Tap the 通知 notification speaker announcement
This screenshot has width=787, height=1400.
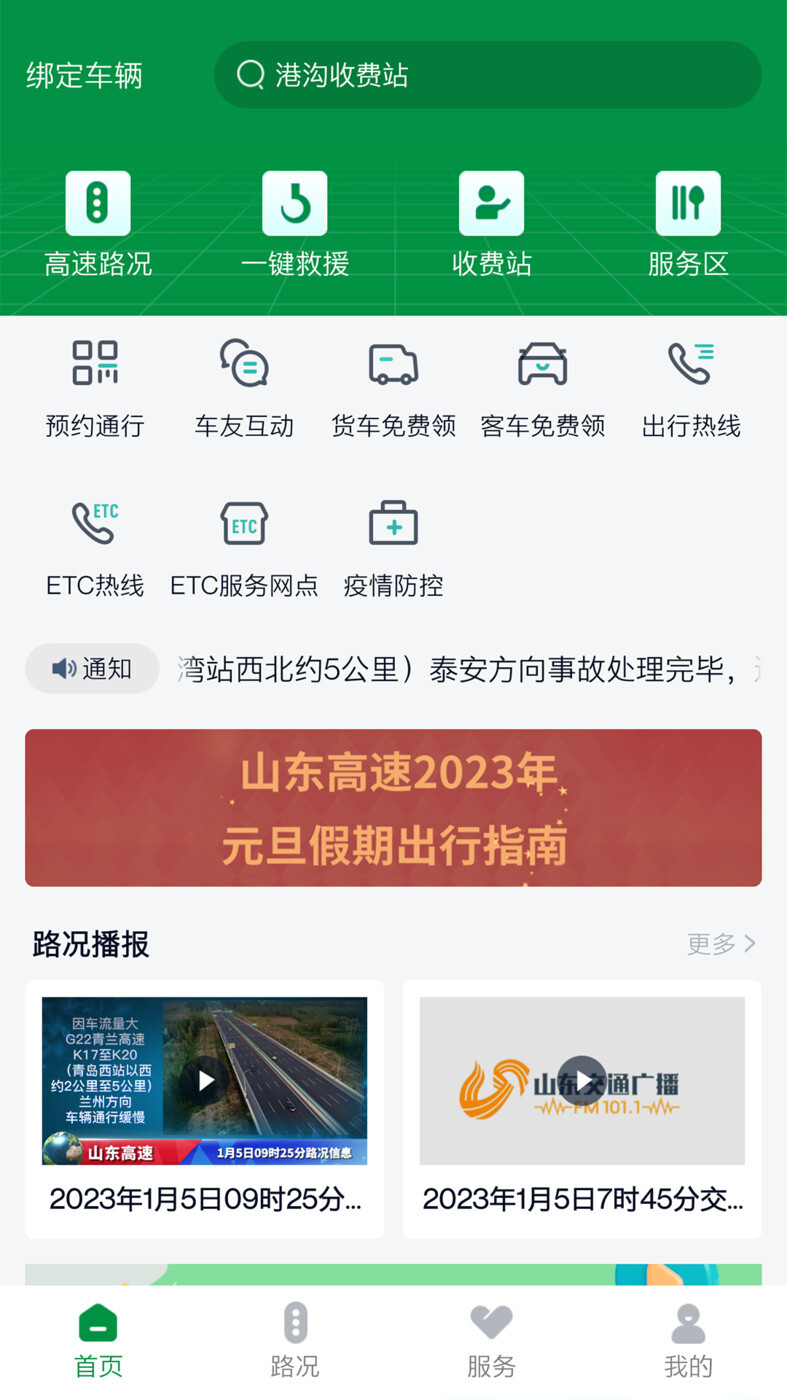tap(91, 668)
